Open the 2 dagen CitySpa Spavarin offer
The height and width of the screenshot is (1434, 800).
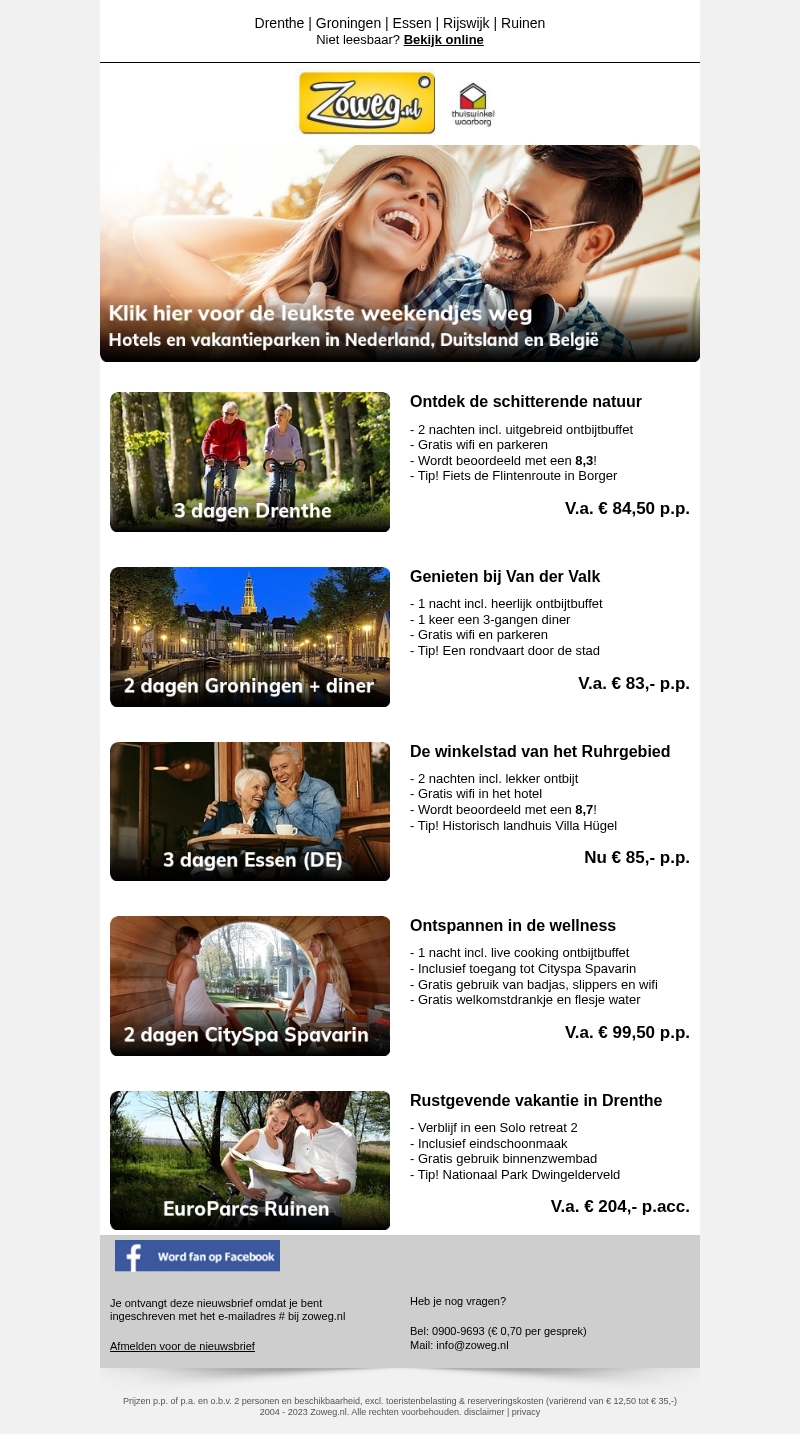tap(250, 986)
